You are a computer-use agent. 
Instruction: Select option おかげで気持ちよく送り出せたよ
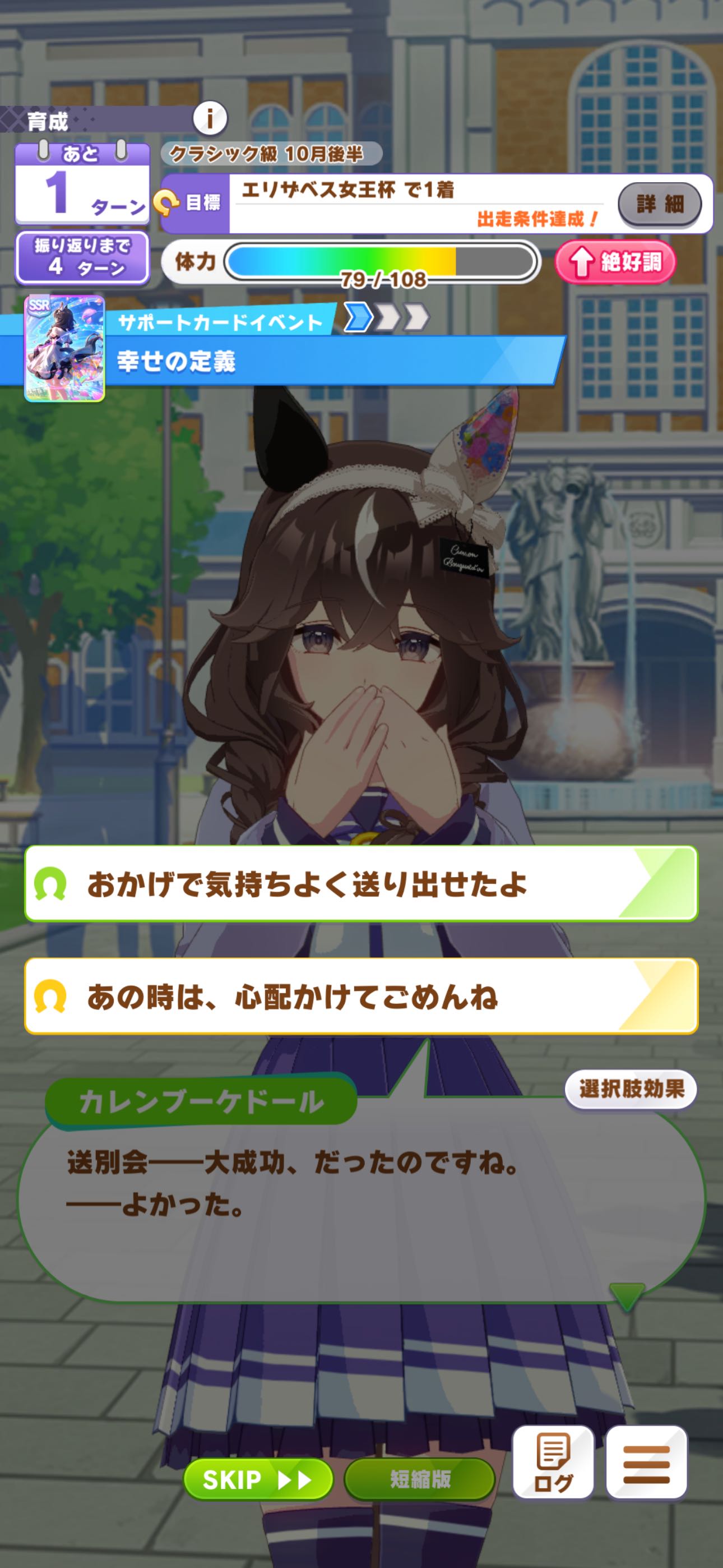coord(361,884)
